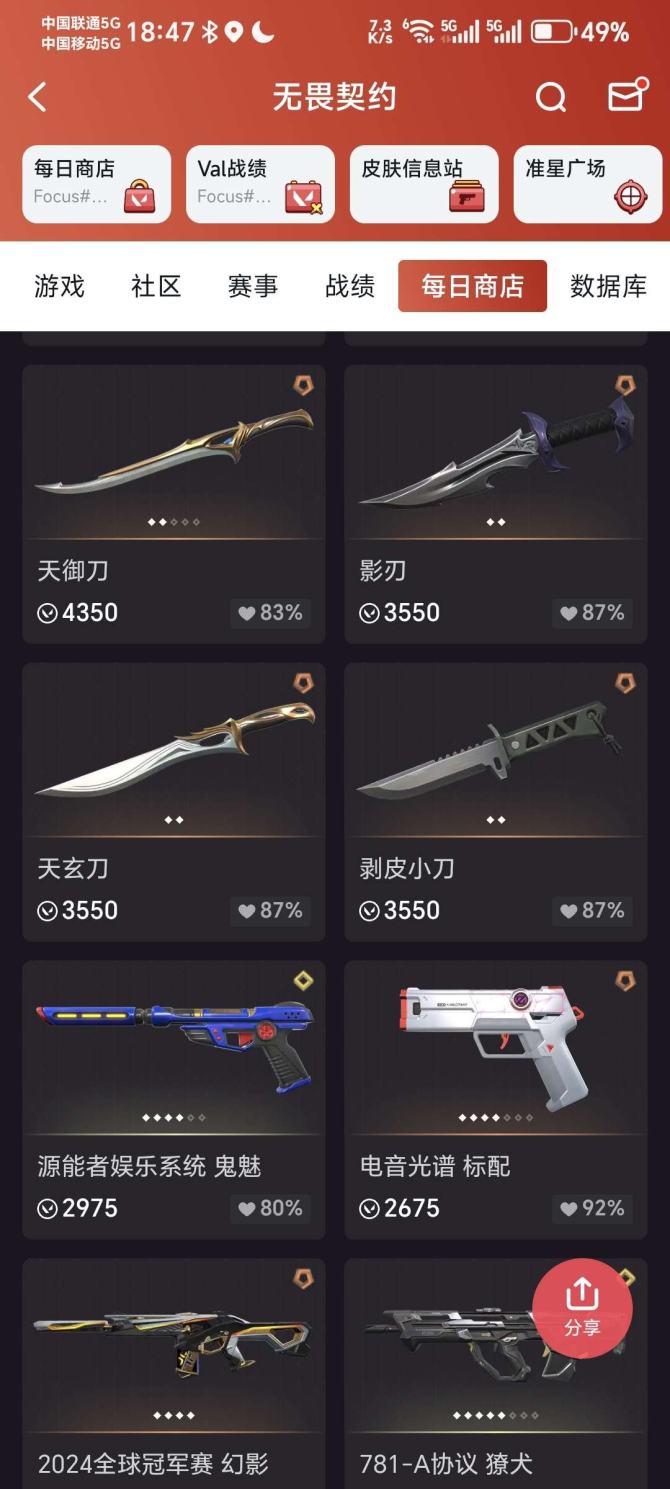Open the 影刃 skin card
The image size is (670, 1489).
(495, 503)
